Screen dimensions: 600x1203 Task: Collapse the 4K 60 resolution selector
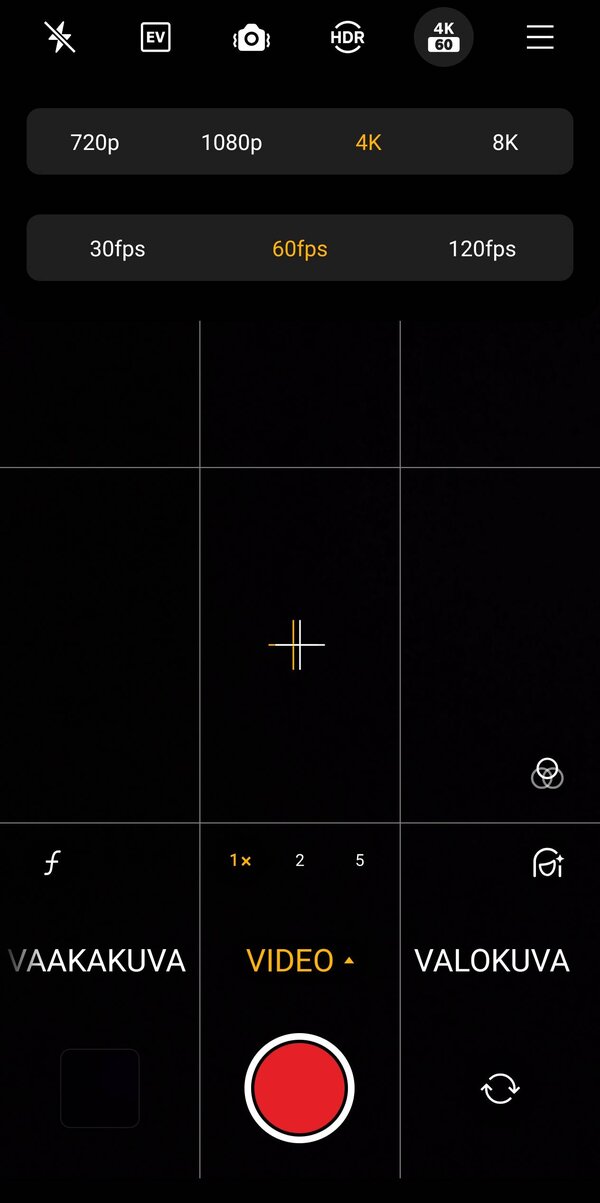444,38
